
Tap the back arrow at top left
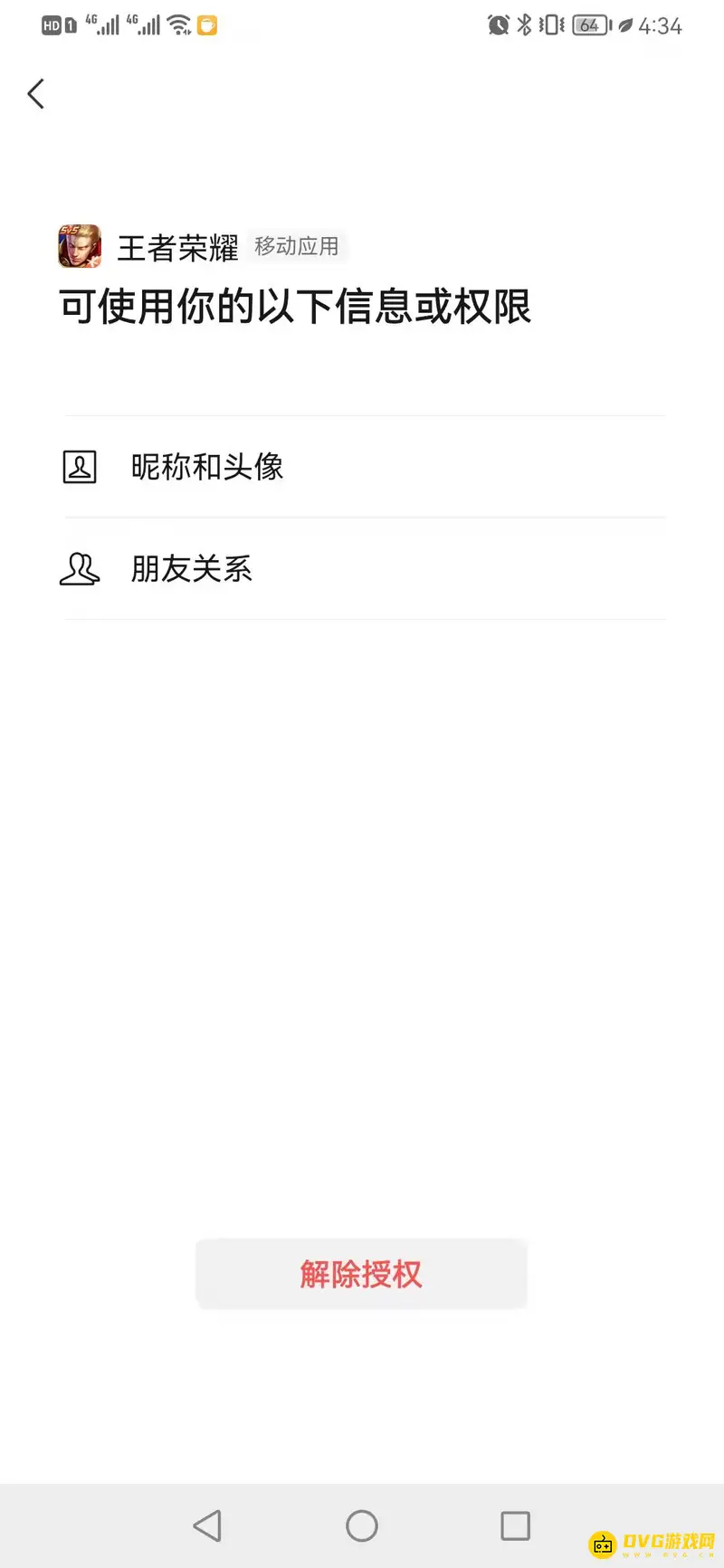click(36, 93)
